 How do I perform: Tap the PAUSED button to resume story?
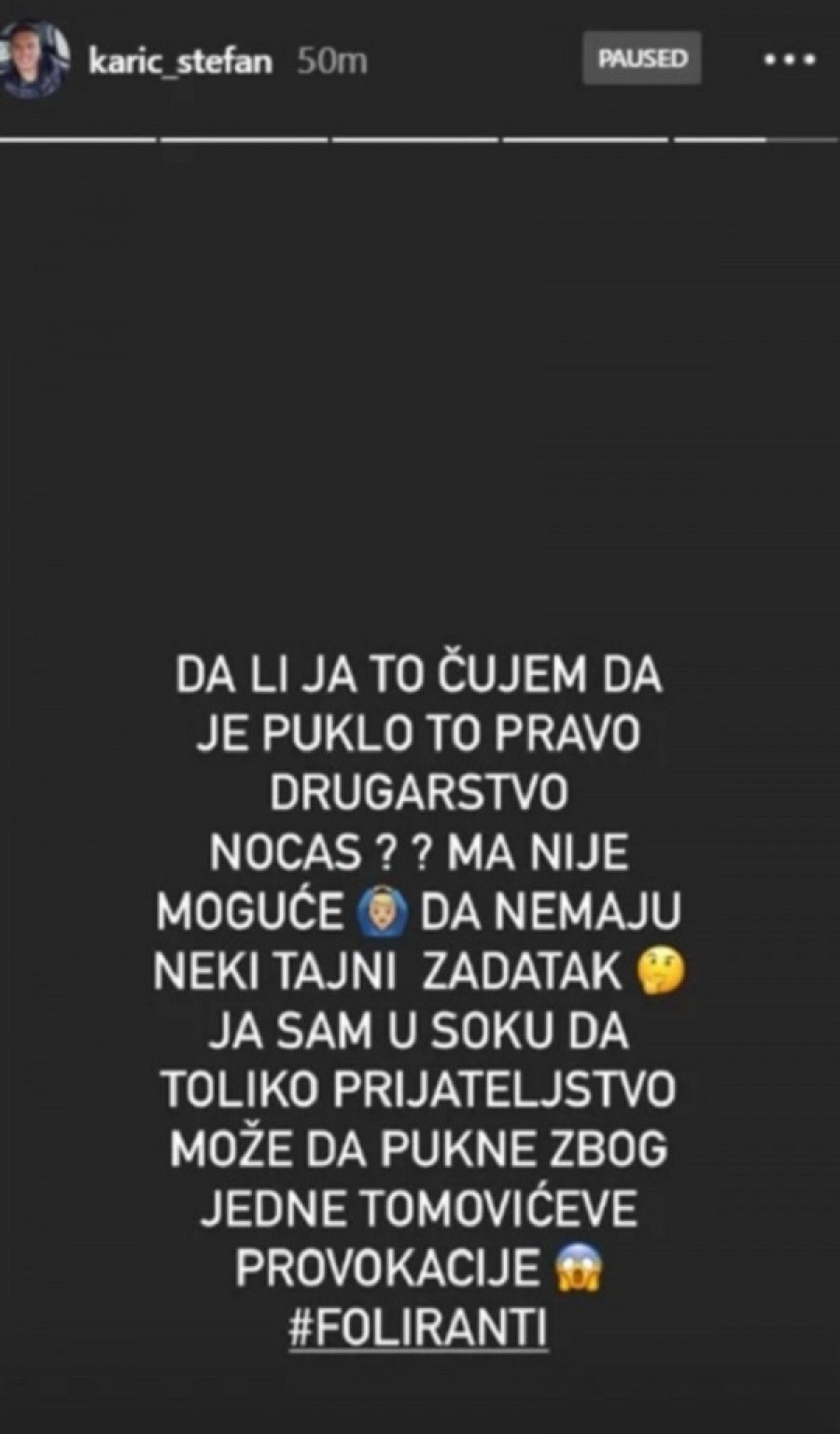pos(642,59)
